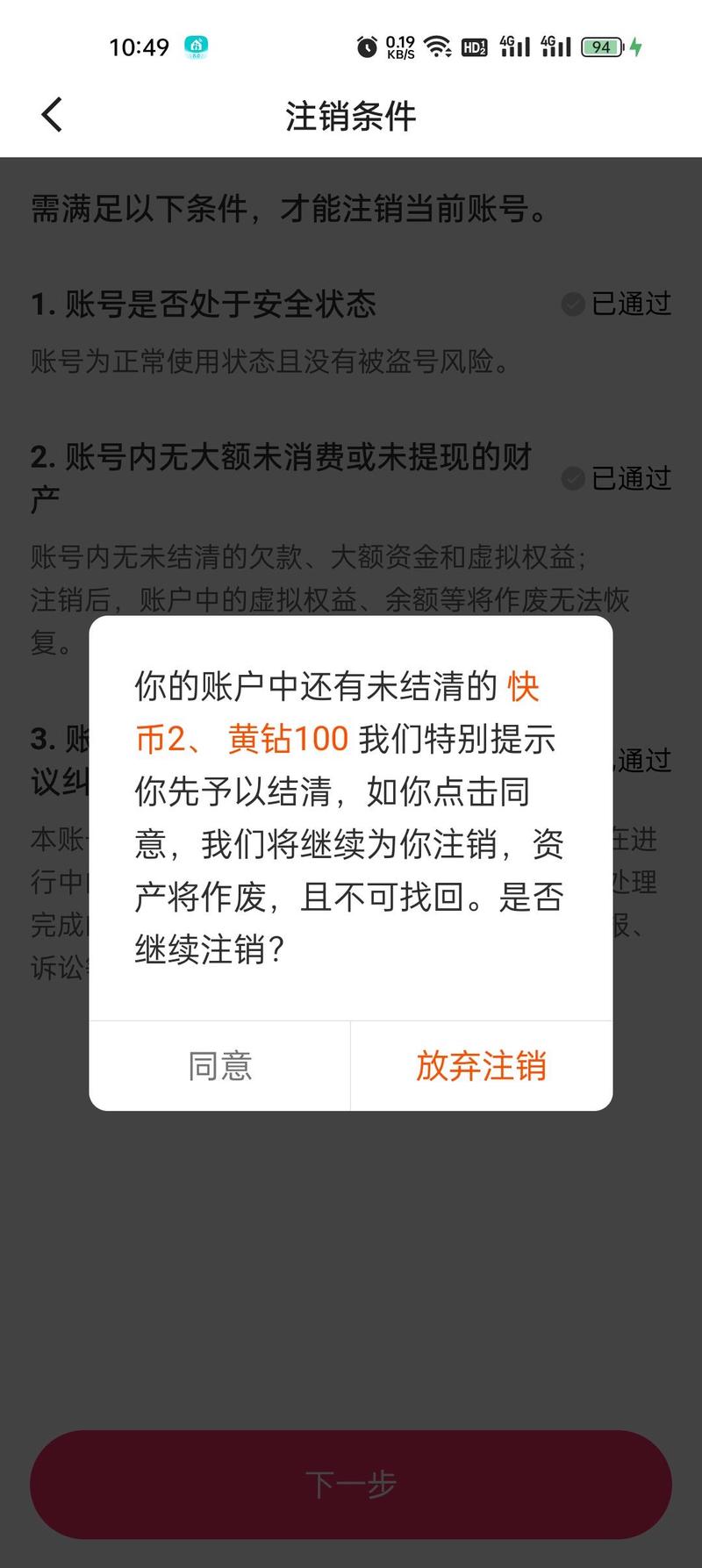Tap the 下一步 button

[x=351, y=1484]
